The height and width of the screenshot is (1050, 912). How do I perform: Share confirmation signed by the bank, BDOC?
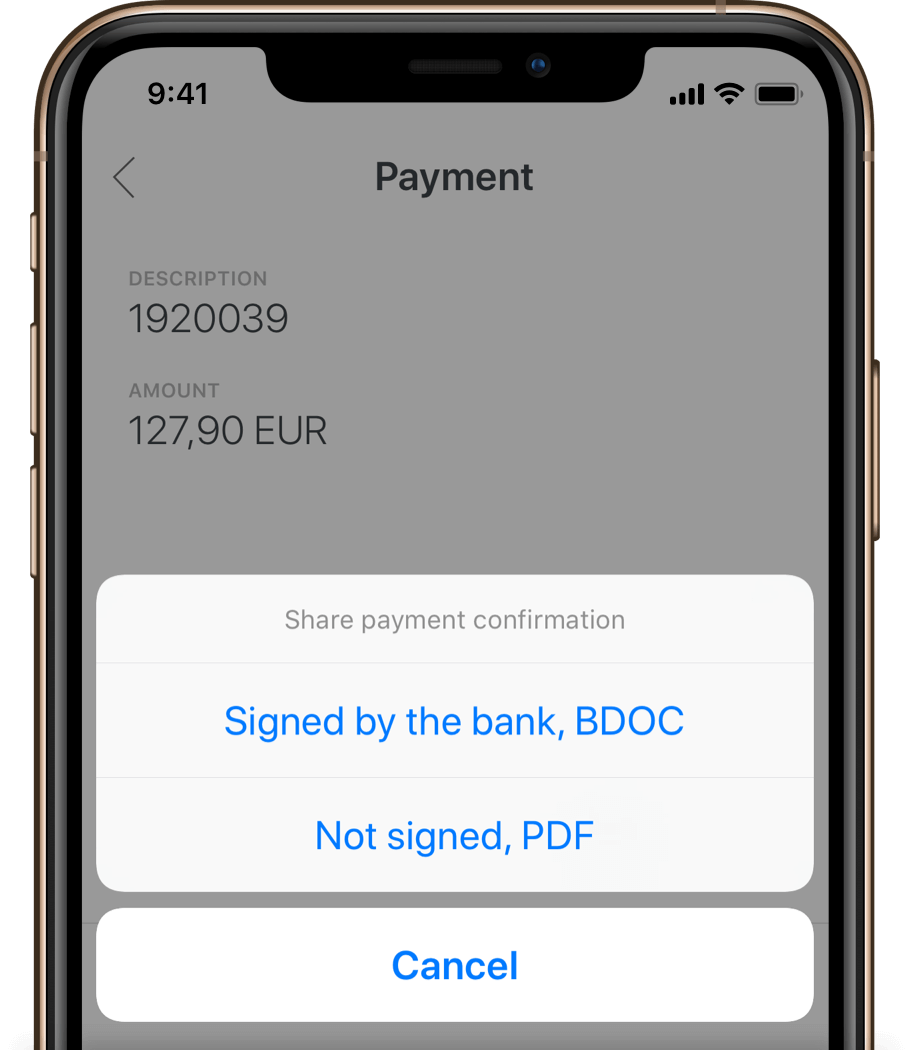point(454,721)
